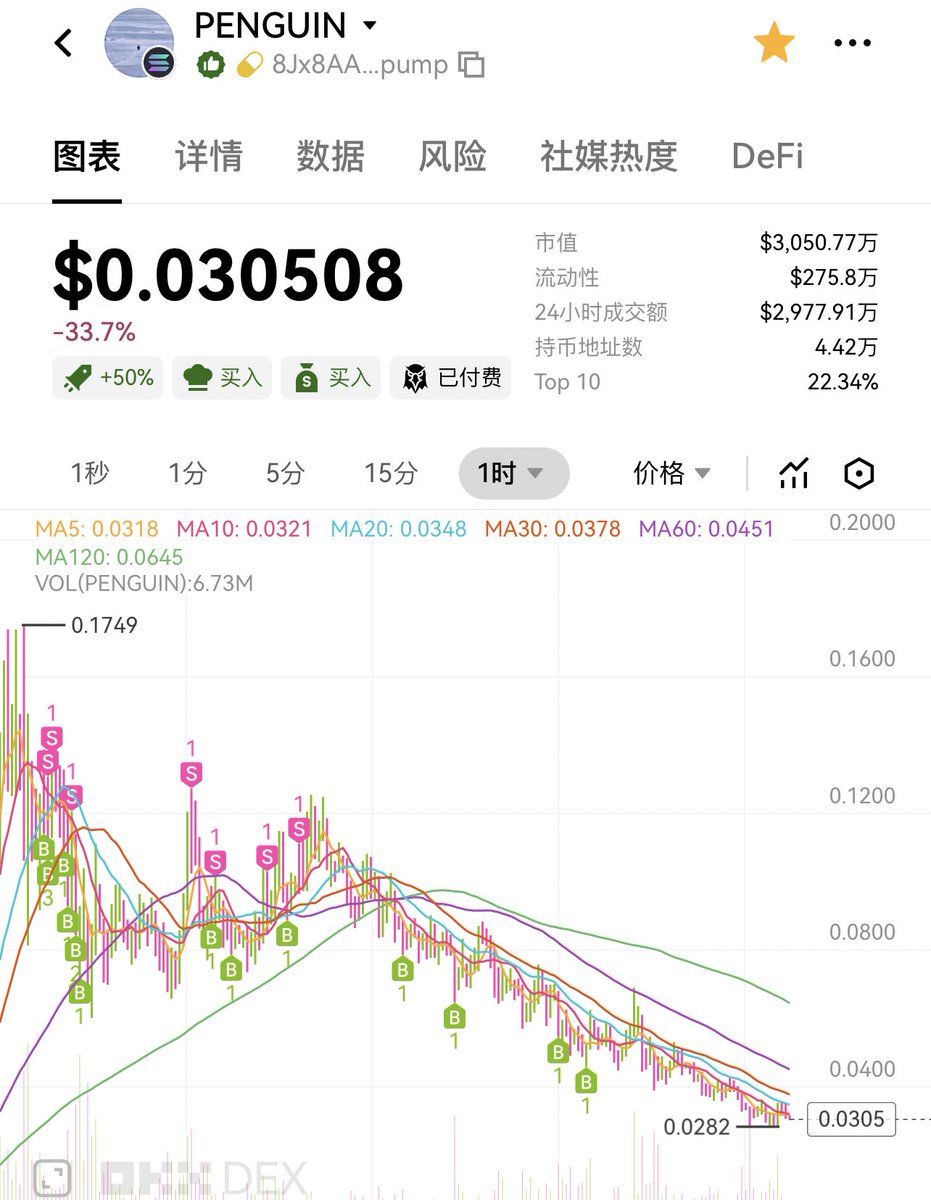
Task: Select the DeFi tab
Action: click(767, 157)
